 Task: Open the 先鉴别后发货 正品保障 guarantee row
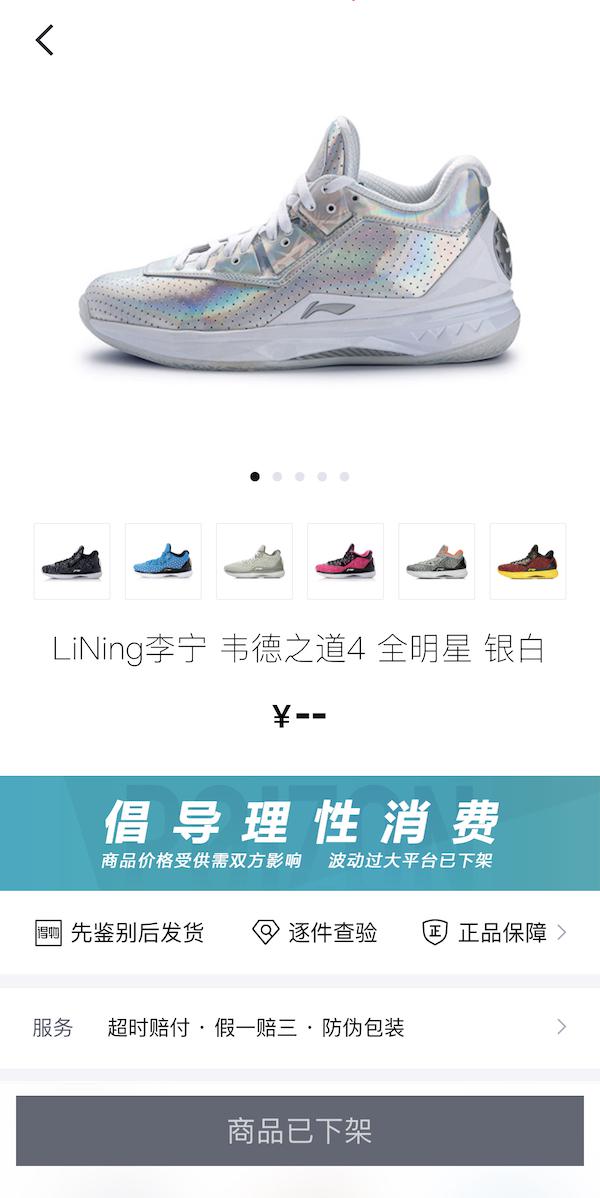pos(300,933)
